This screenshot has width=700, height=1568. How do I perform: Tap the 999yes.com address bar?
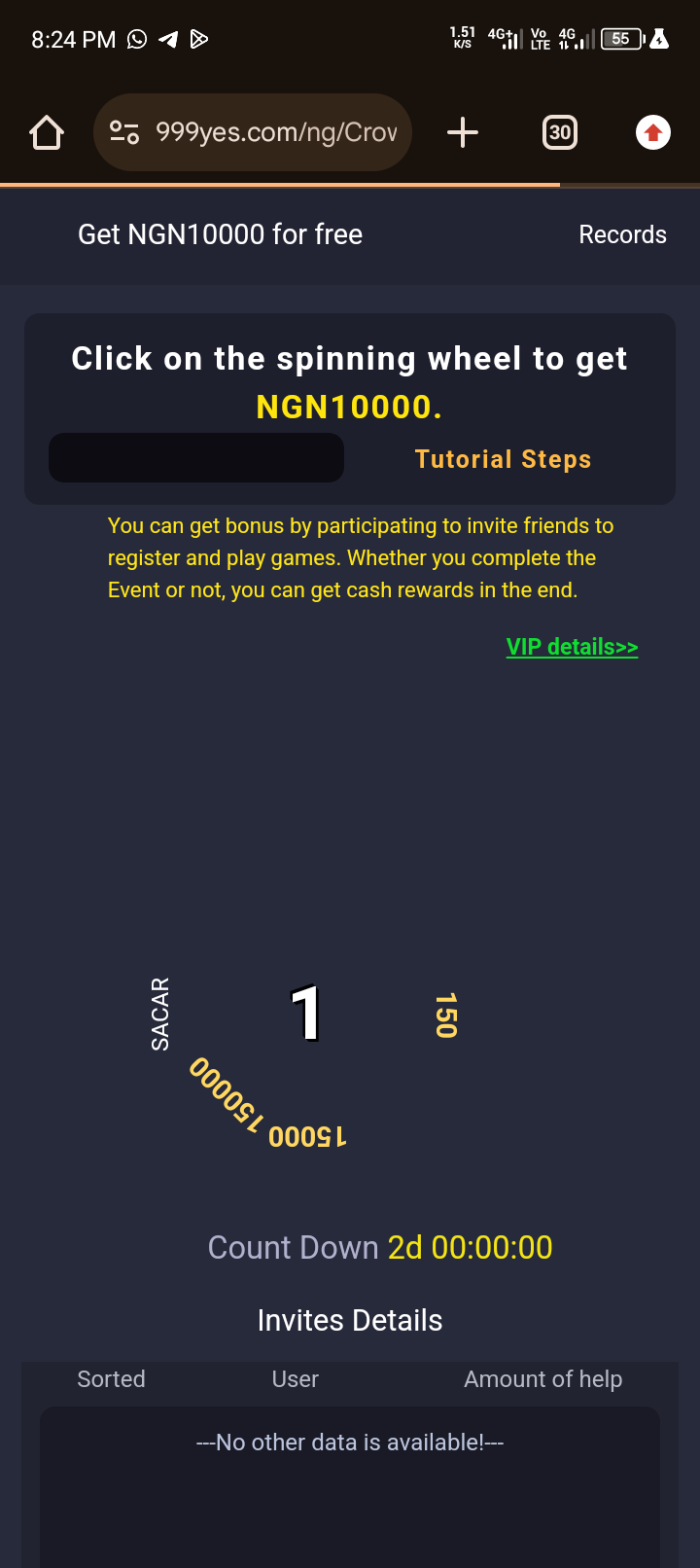(x=277, y=132)
